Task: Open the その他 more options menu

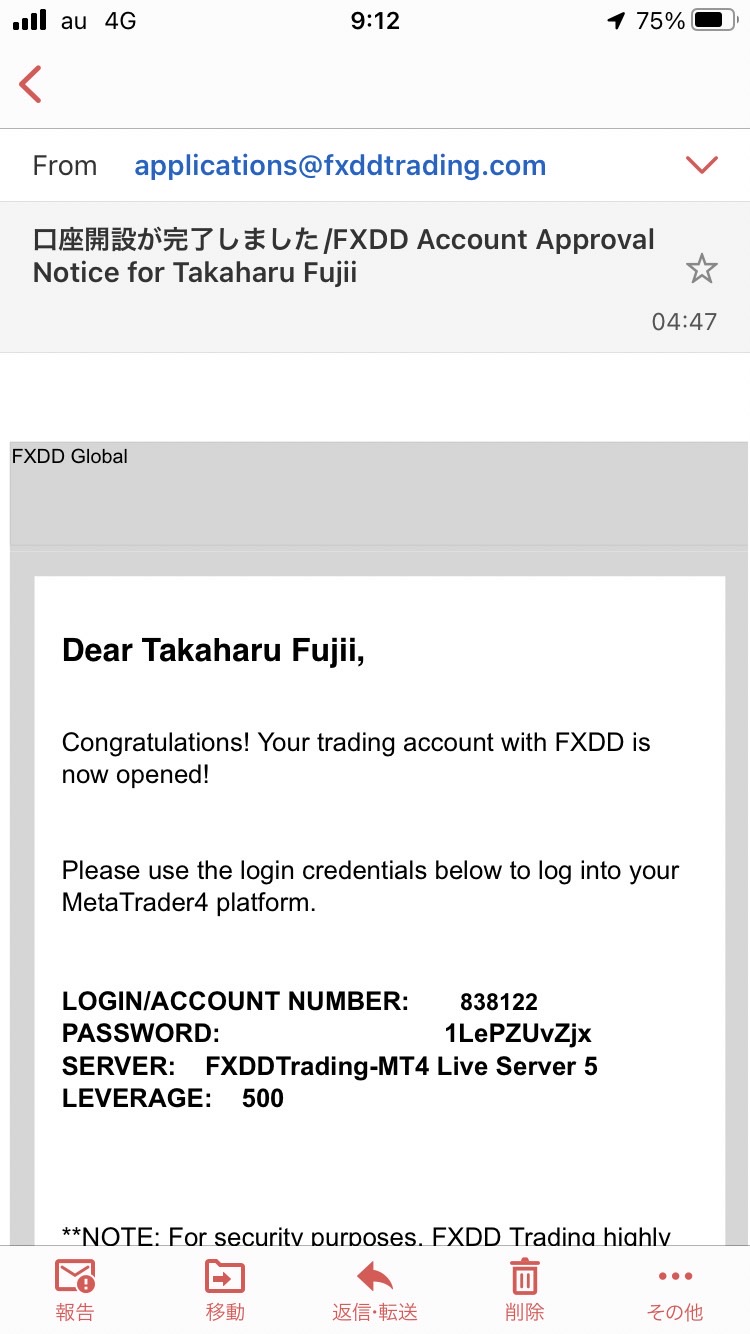Action: (675, 1290)
